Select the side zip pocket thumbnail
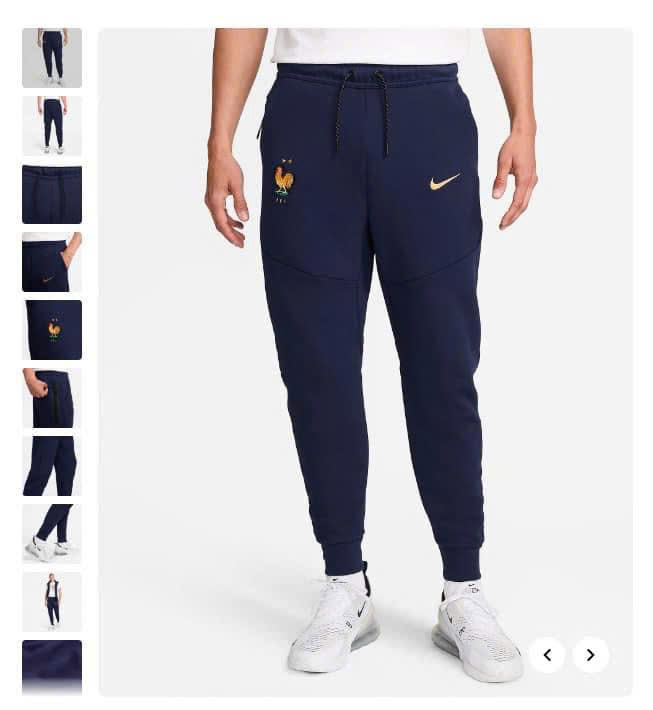The image size is (653, 710). tap(52, 398)
